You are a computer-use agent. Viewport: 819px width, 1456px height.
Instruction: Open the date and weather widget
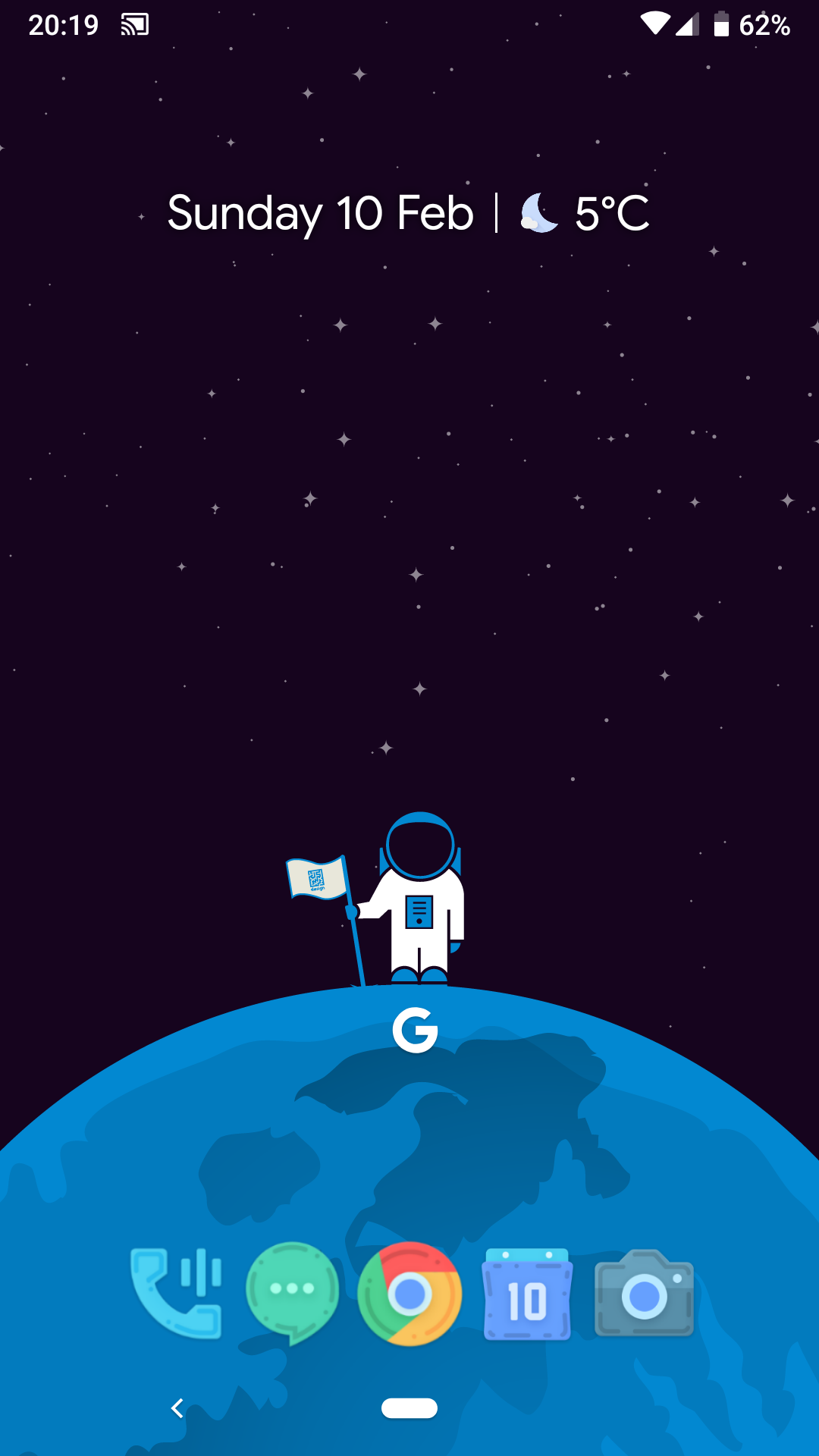(408, 213)
